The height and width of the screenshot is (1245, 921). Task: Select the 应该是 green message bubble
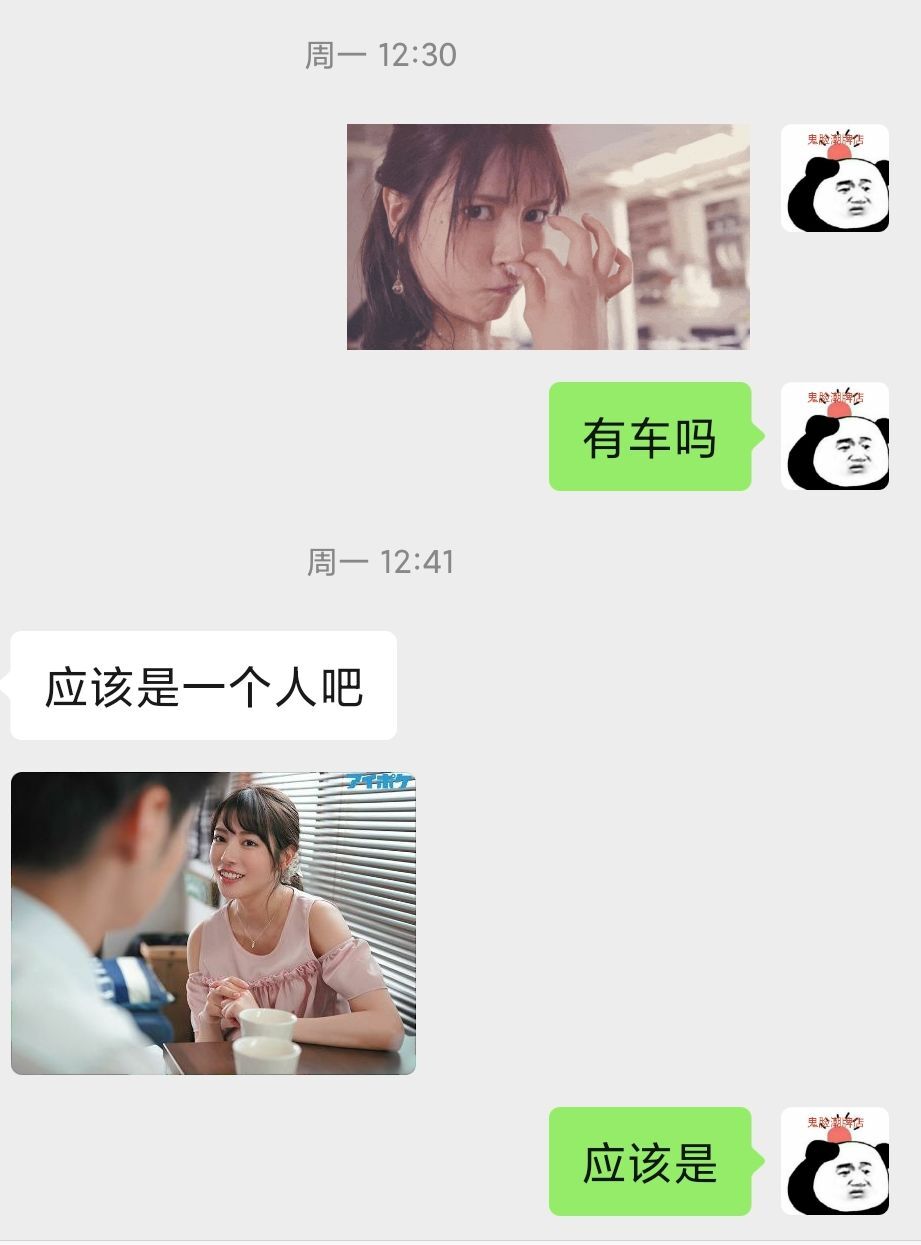tap(648, 1163)
